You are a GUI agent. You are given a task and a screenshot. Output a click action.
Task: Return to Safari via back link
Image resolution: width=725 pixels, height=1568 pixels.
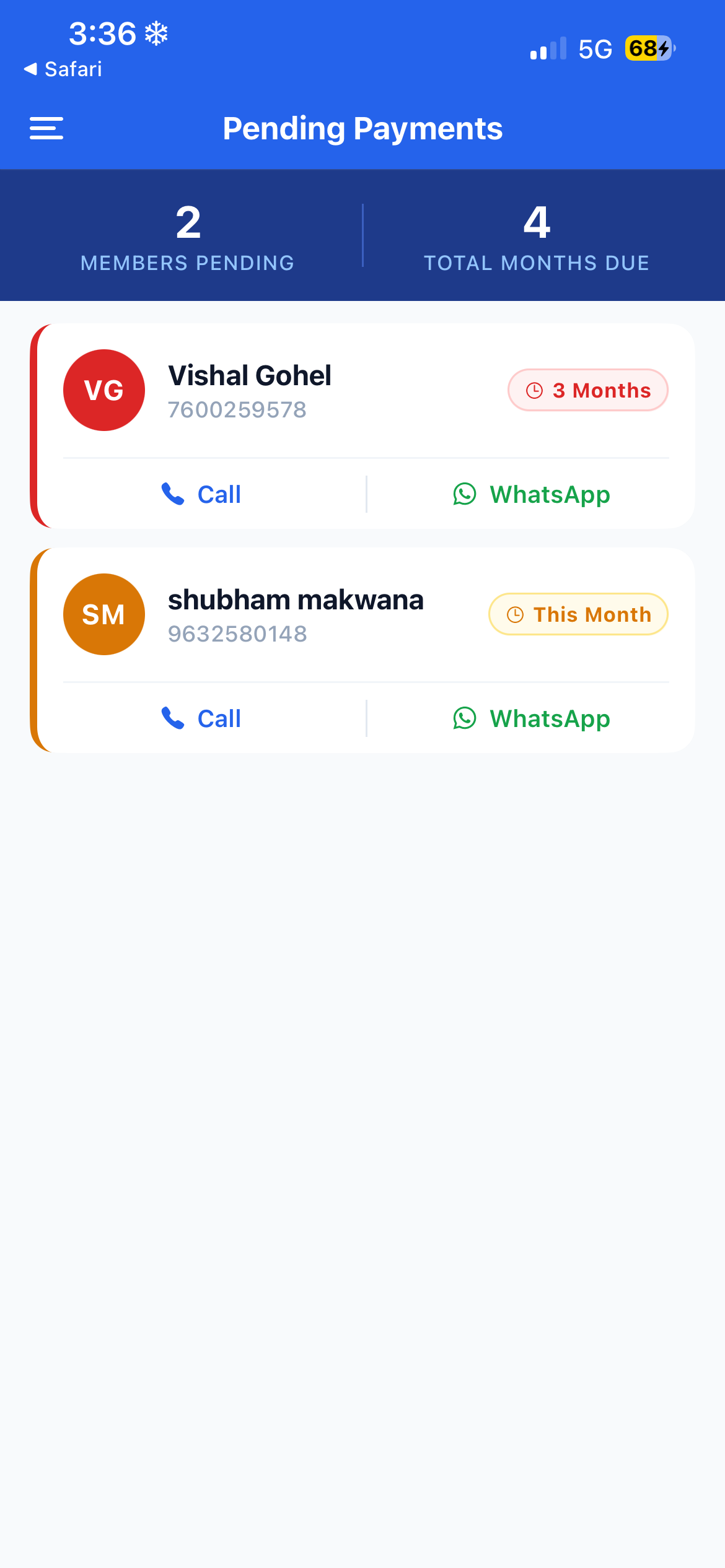(x=63, y=69)
